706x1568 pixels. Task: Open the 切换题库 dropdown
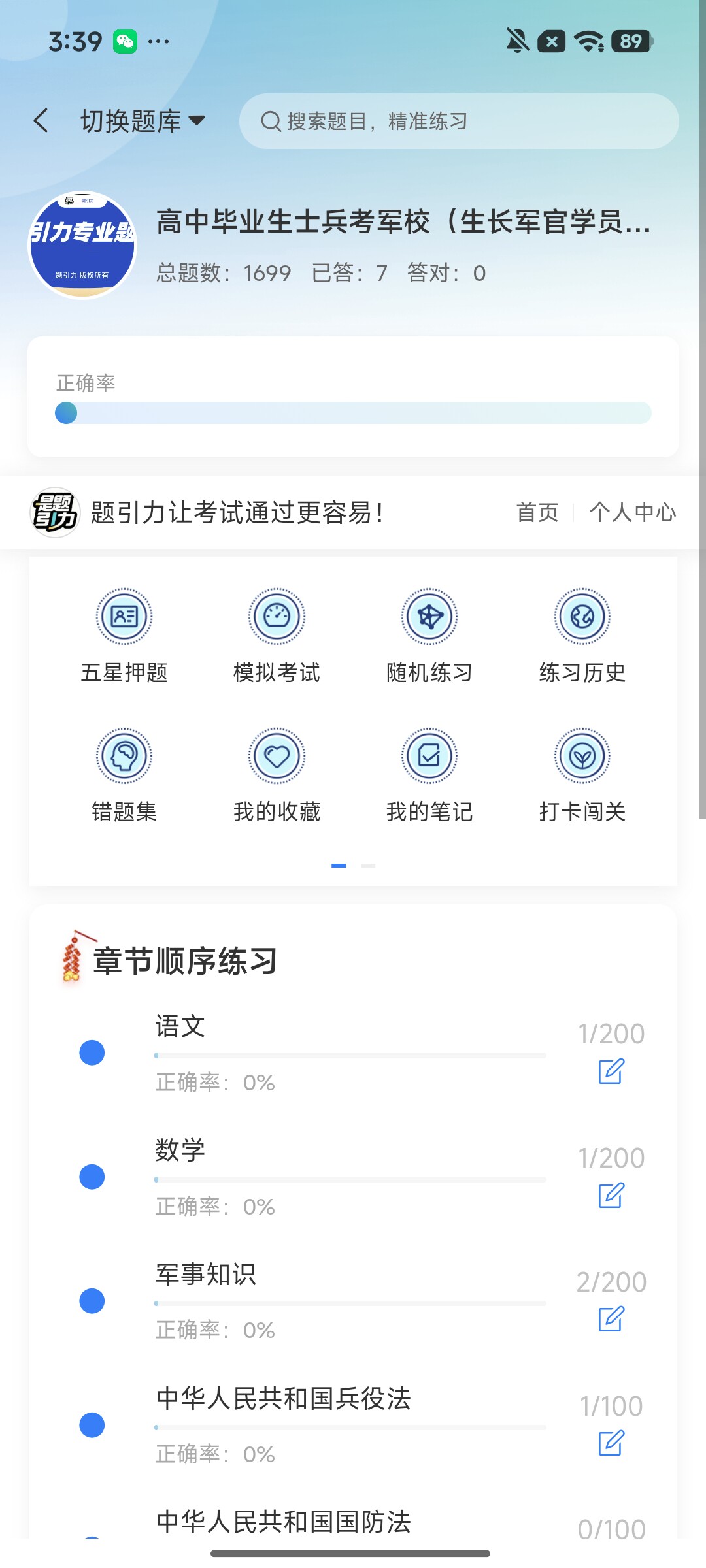(x=143, y=122)
